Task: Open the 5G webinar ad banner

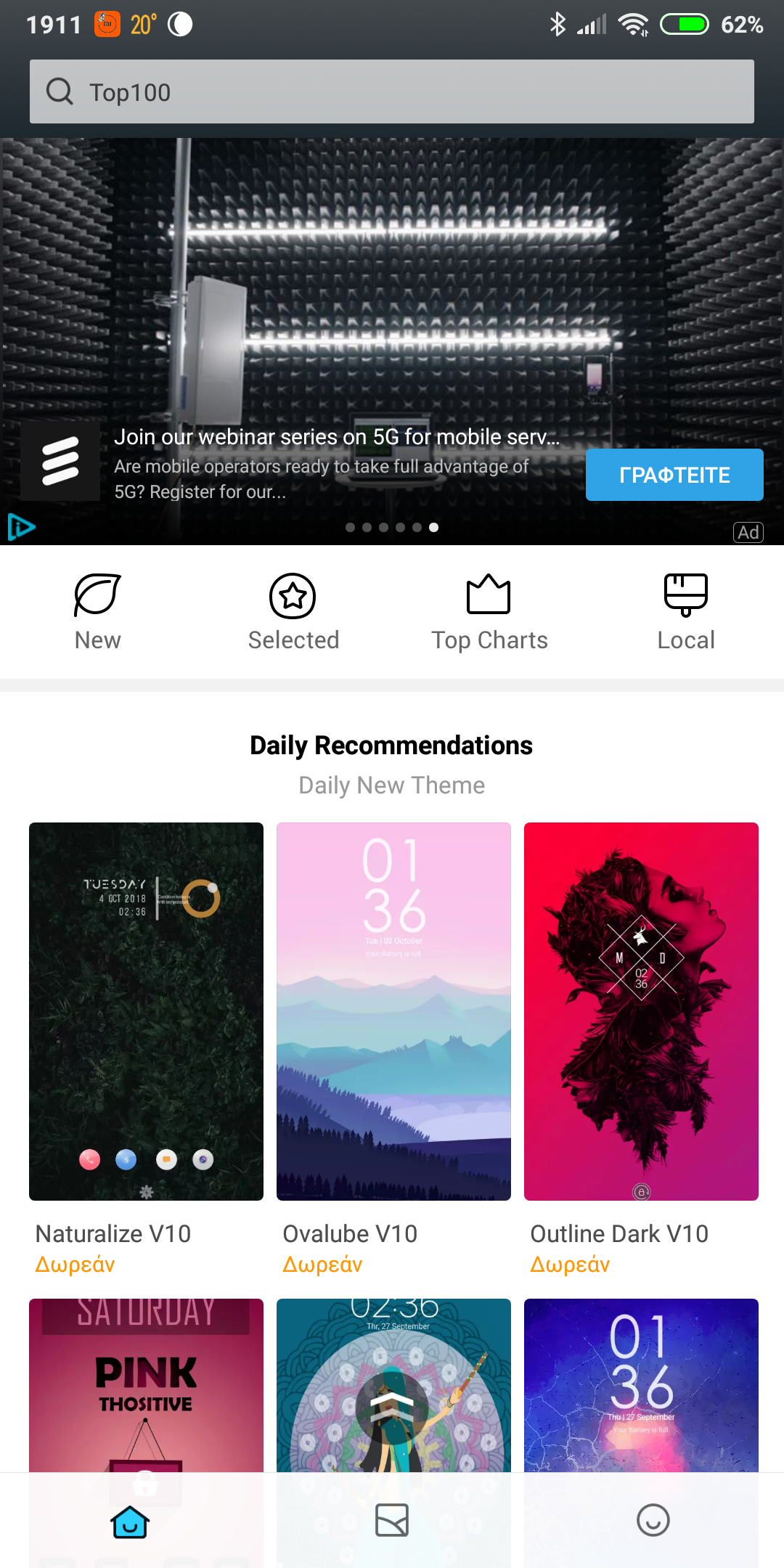Action: pyautogui.click(x=392, y=341)
